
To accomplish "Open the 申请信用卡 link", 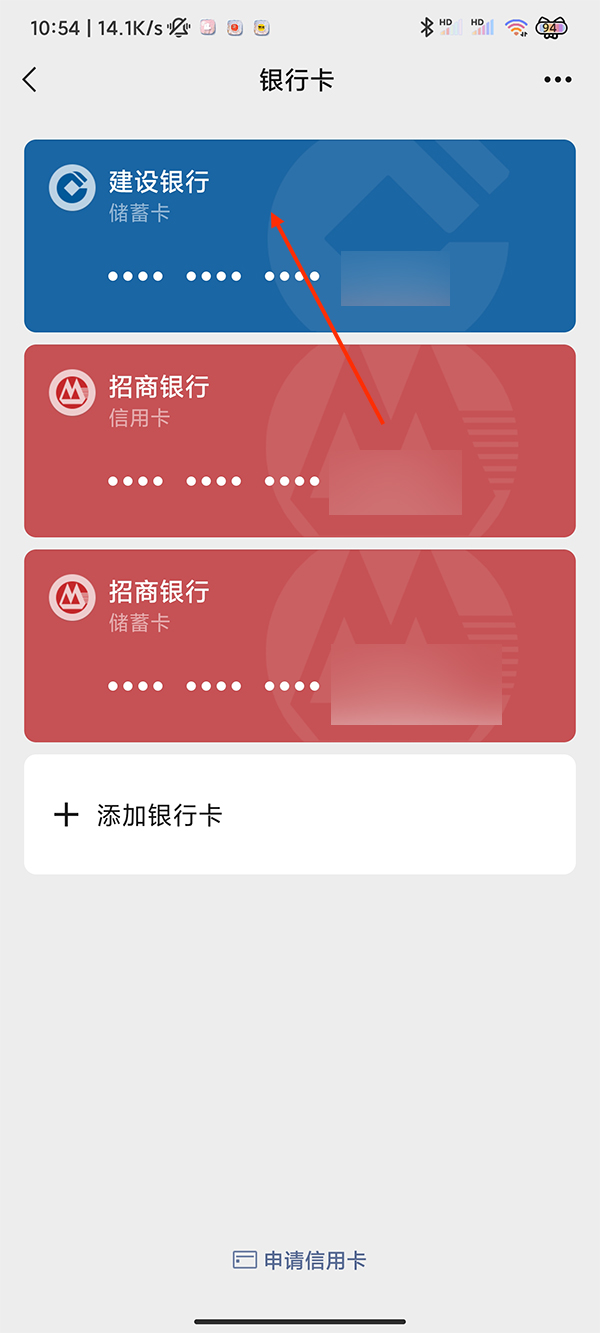I will pyautogui.click(x=300, y=1260).
